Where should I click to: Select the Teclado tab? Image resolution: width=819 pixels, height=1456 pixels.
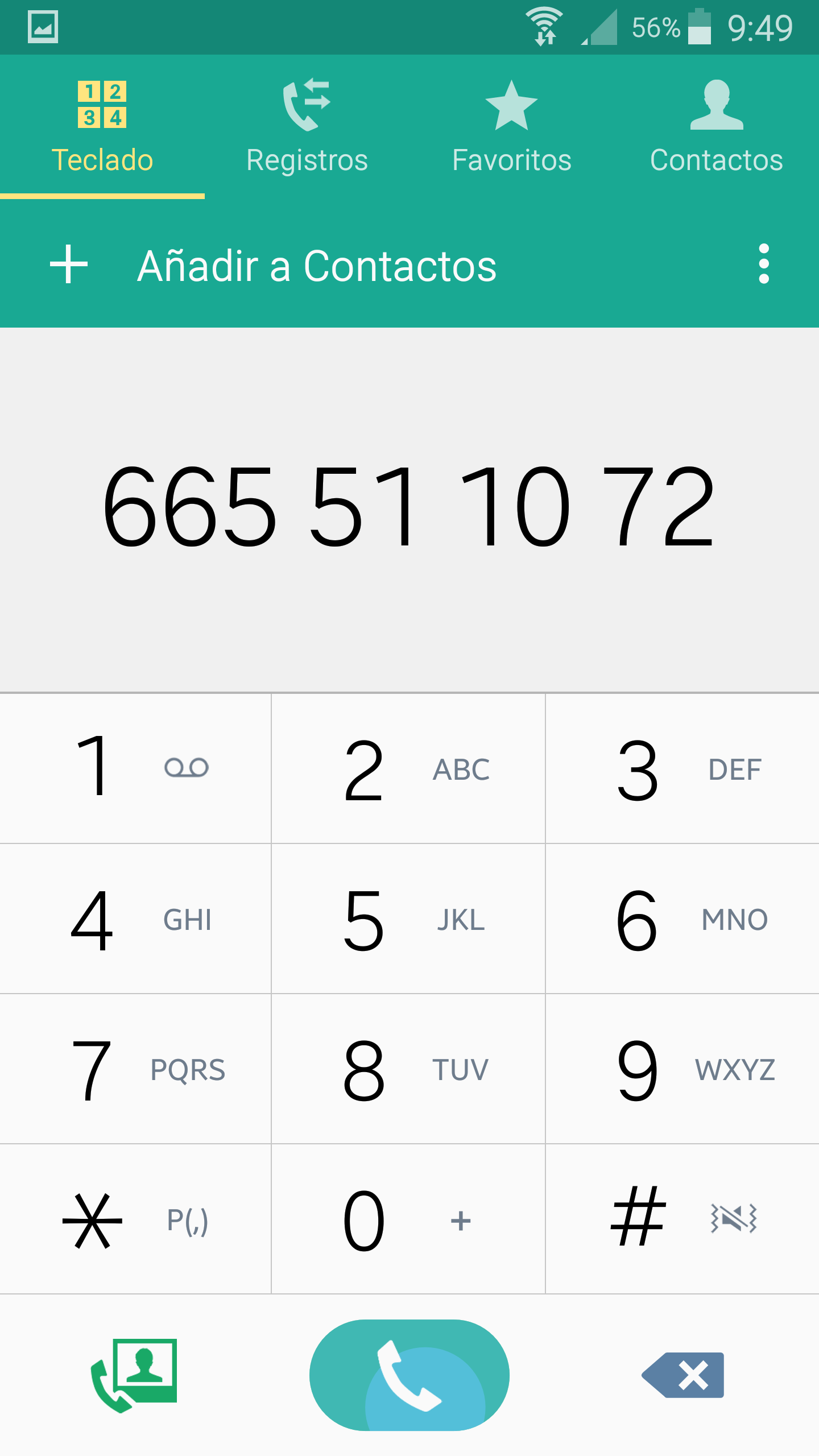[102, 127]
